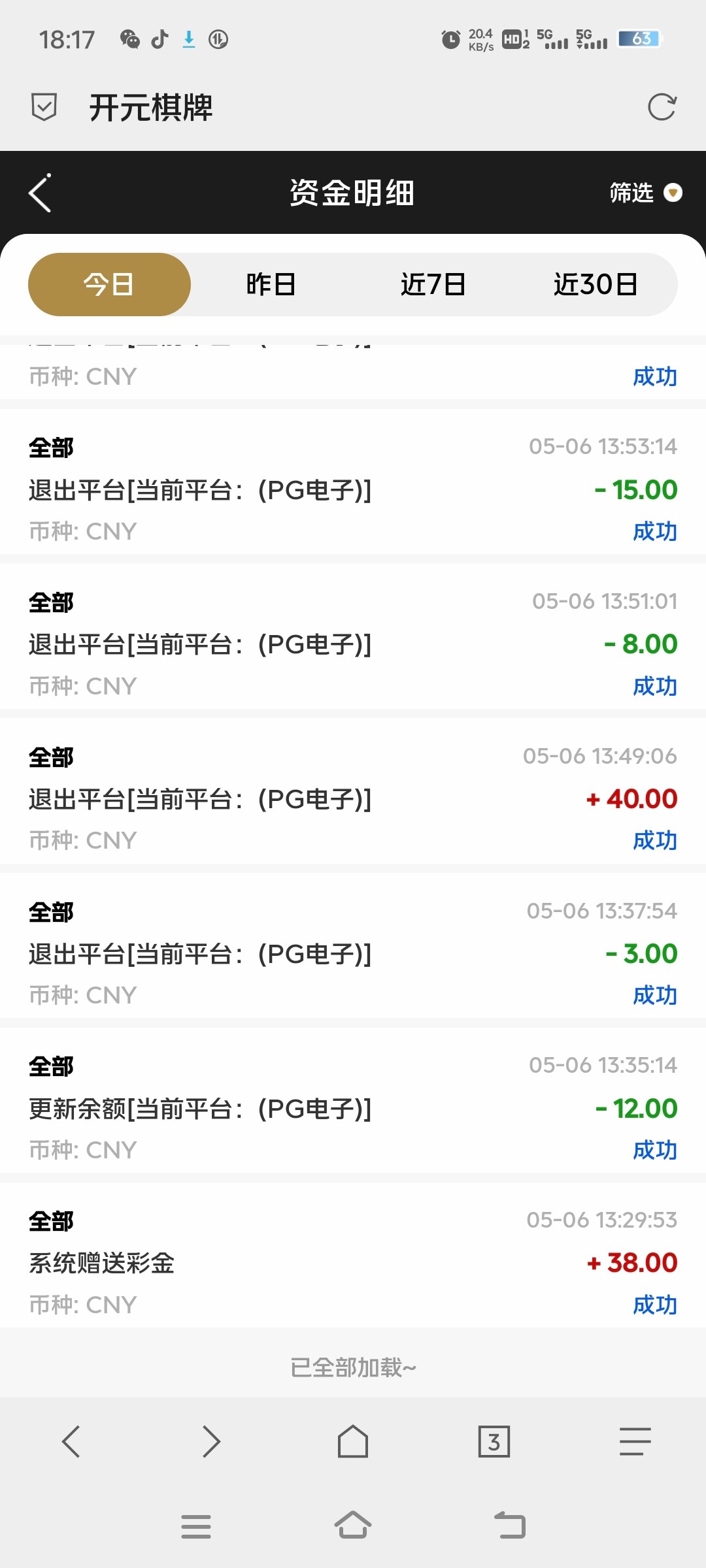
Task: Open the browser menu
Action: (635, 1441)
